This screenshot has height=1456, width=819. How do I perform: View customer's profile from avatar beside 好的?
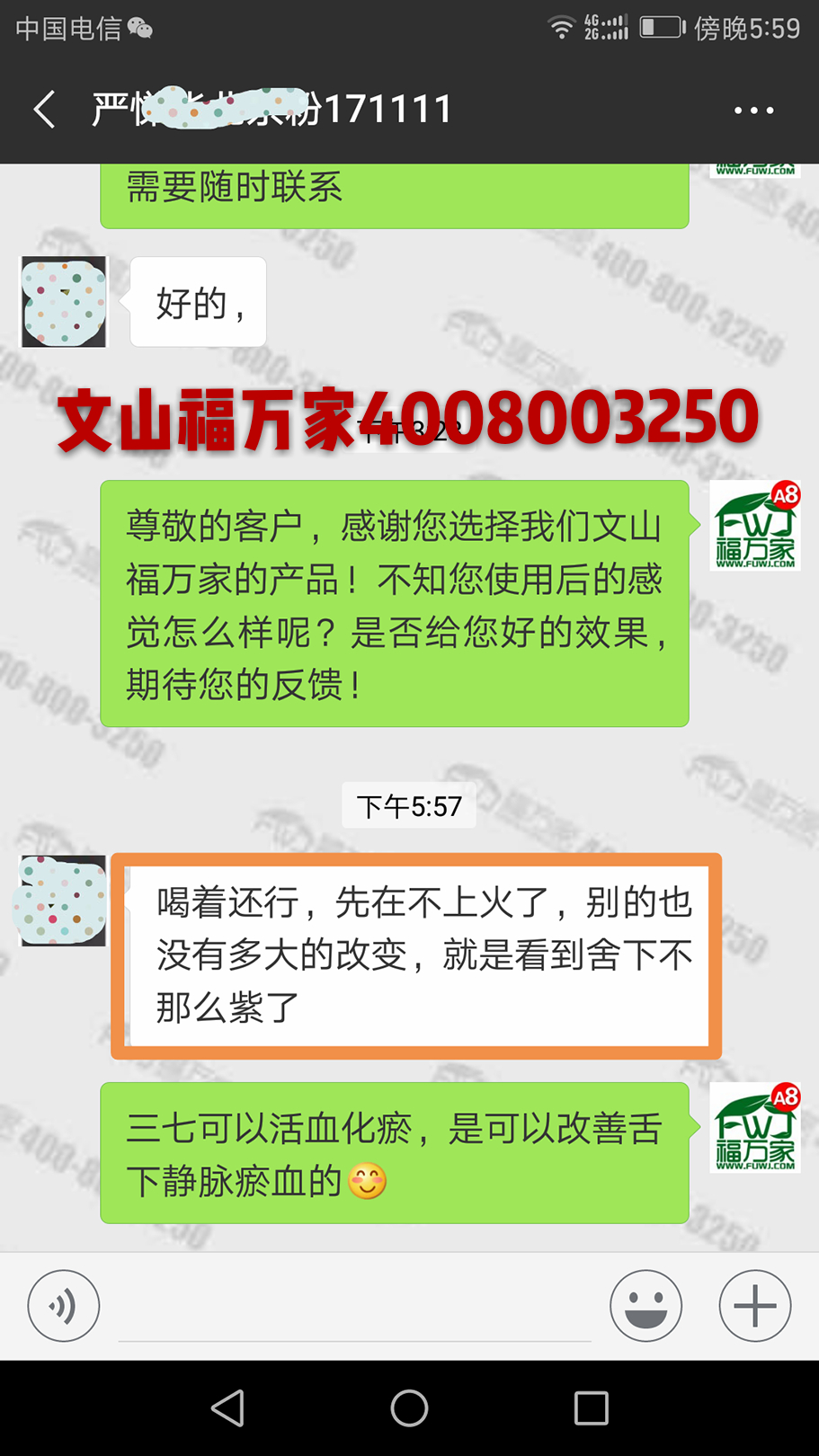(64, 302)
